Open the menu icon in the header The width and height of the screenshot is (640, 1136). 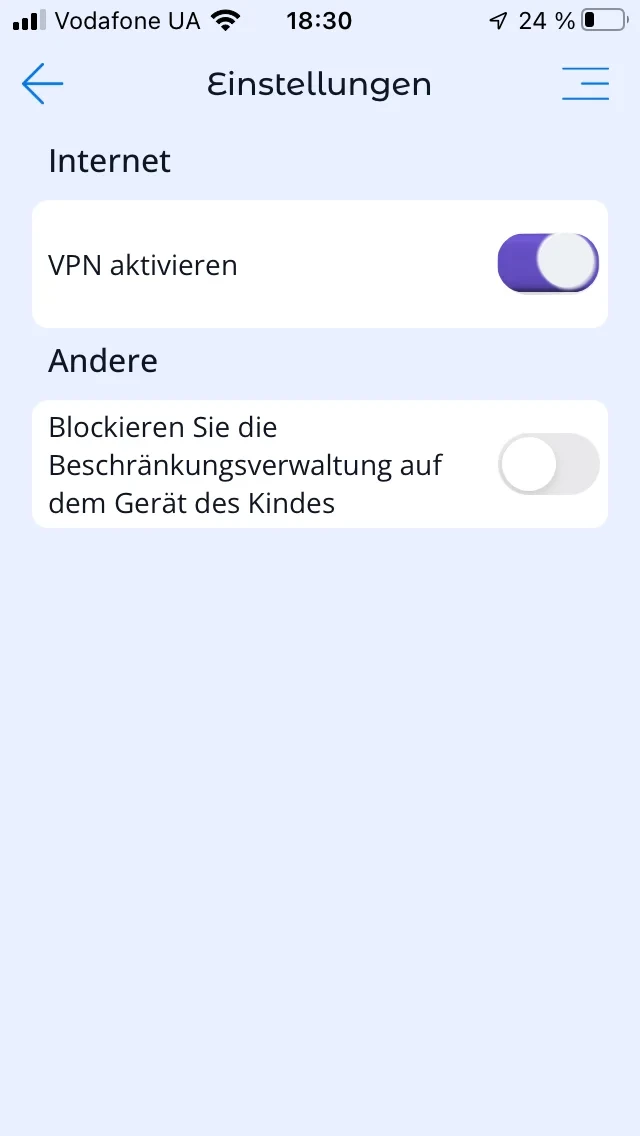585,84
